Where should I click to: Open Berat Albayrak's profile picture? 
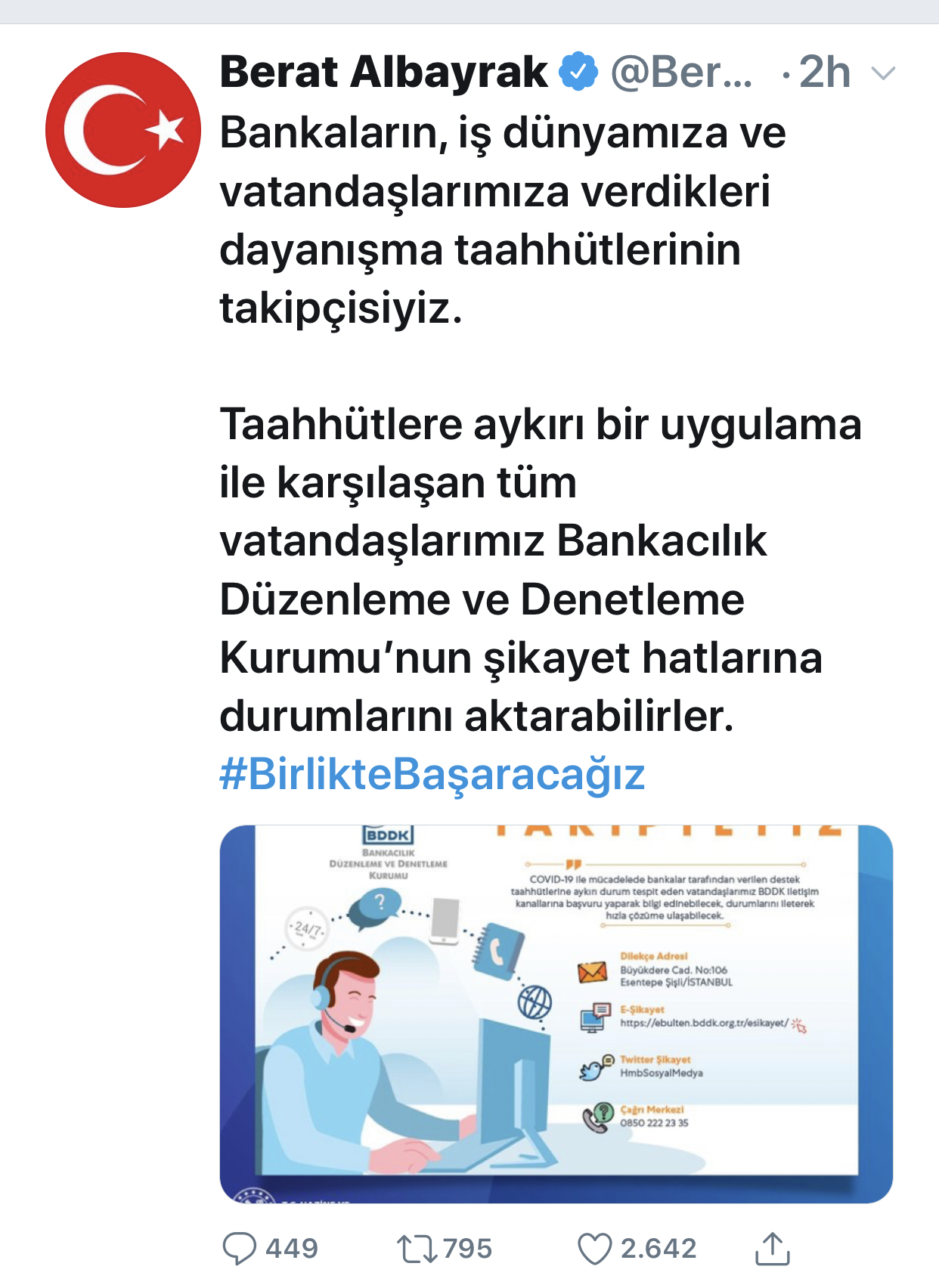(123, 130)
